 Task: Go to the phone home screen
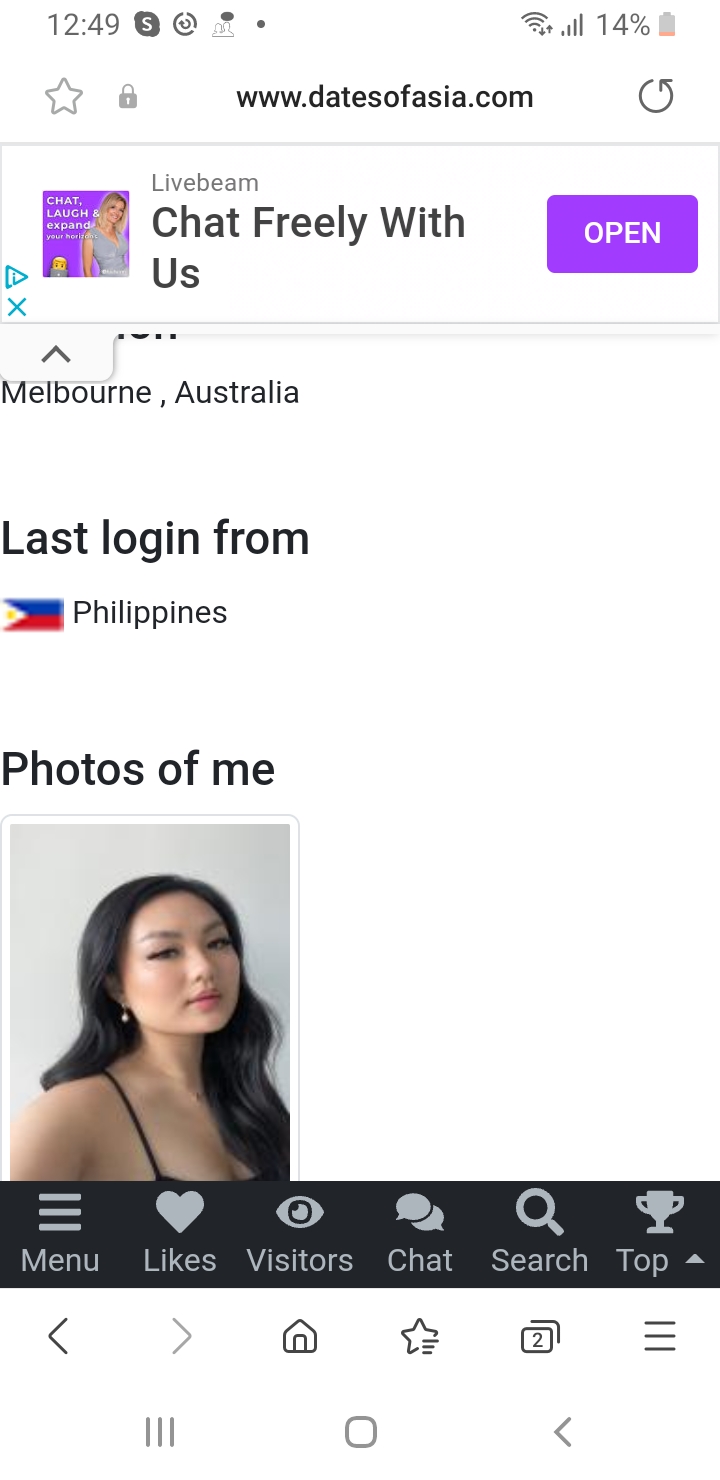click(361, 1432)
